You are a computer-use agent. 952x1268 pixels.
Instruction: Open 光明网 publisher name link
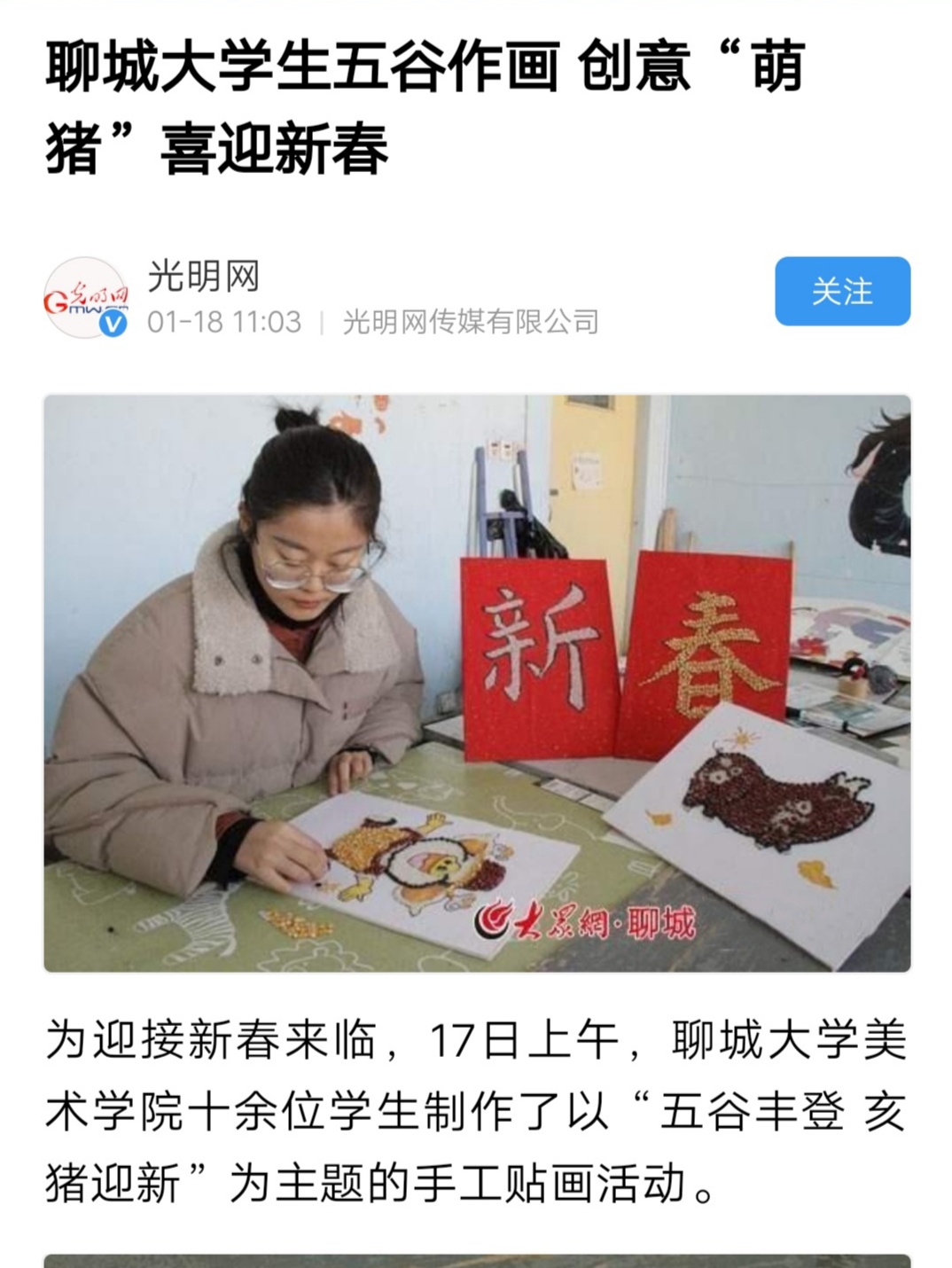coord(203,277)
